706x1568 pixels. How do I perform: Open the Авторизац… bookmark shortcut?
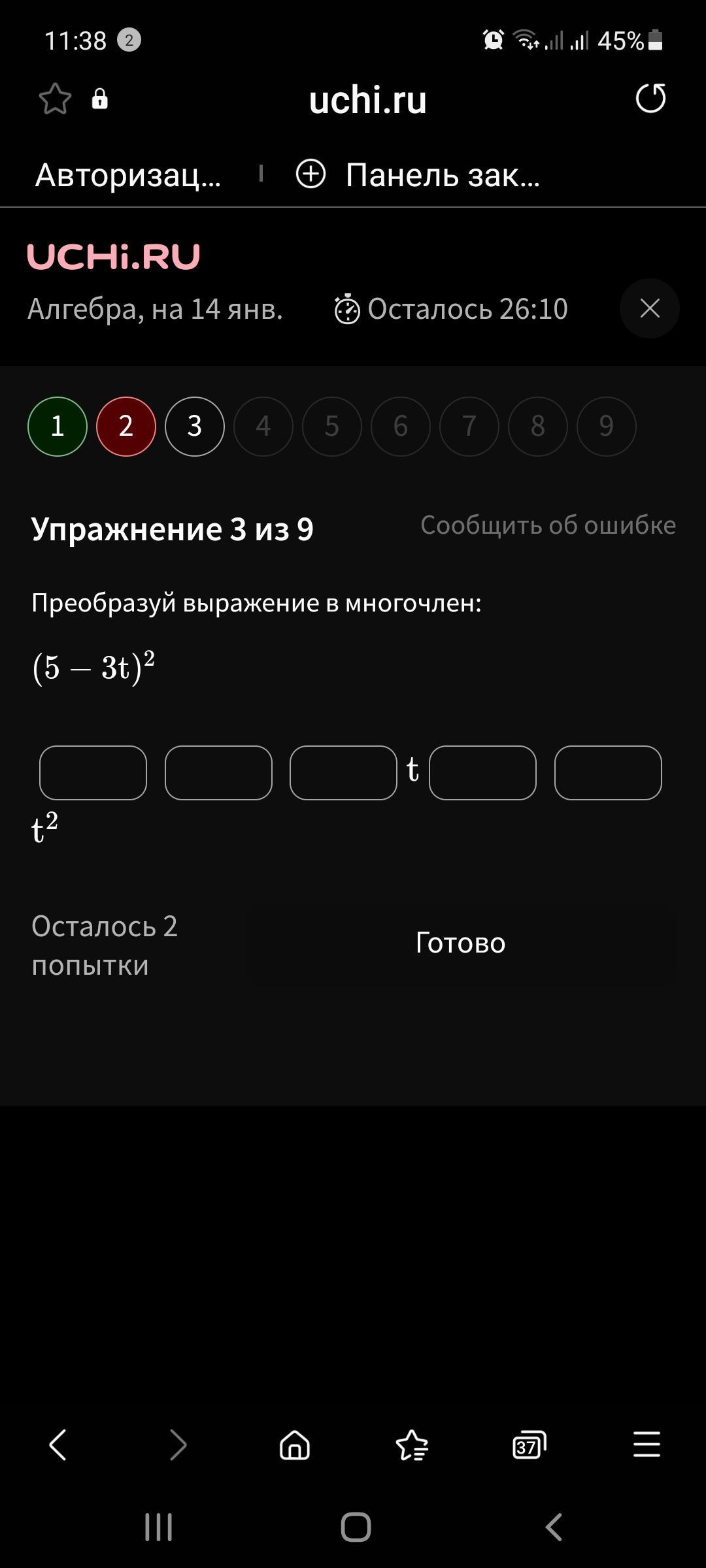128,175
